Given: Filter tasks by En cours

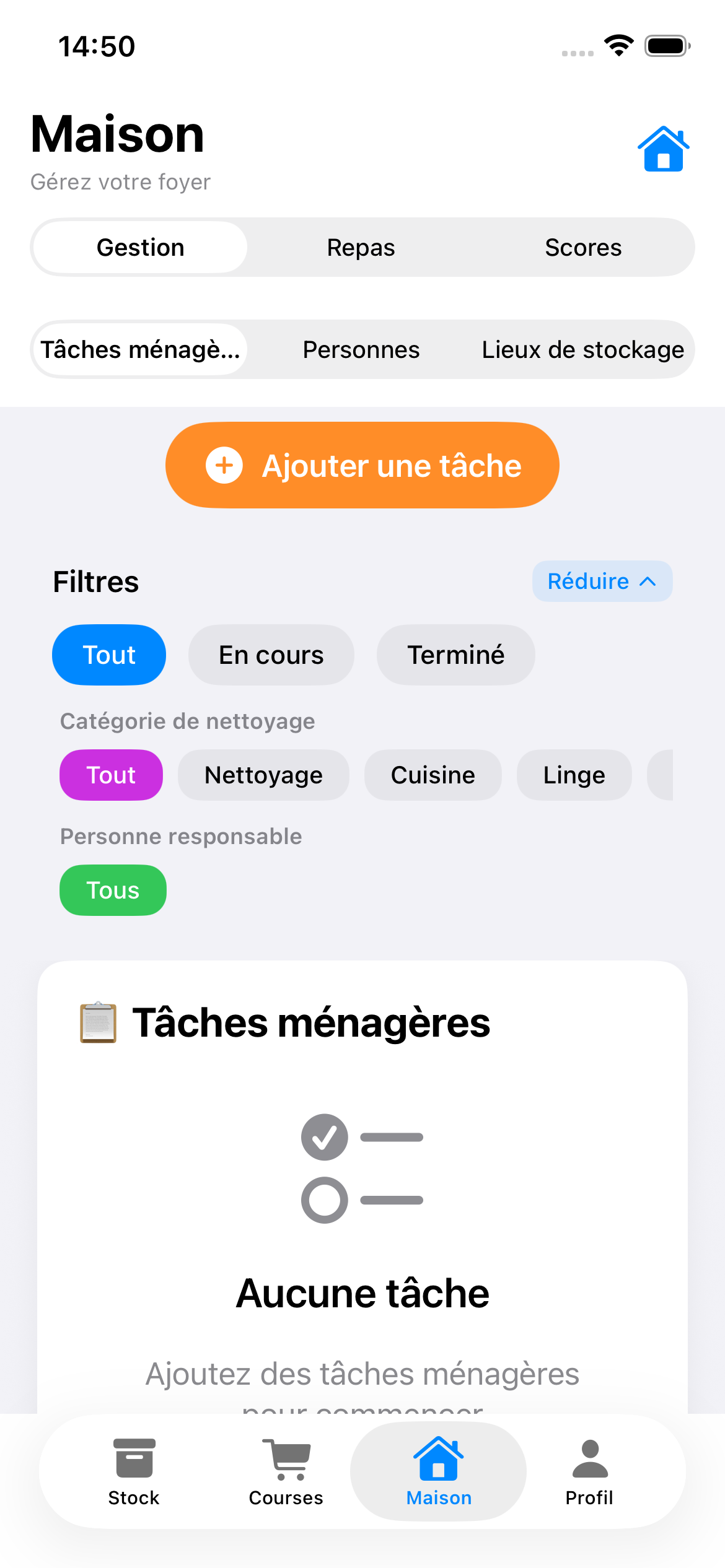Looking at the screenshot, I should [x=271, y=655].
